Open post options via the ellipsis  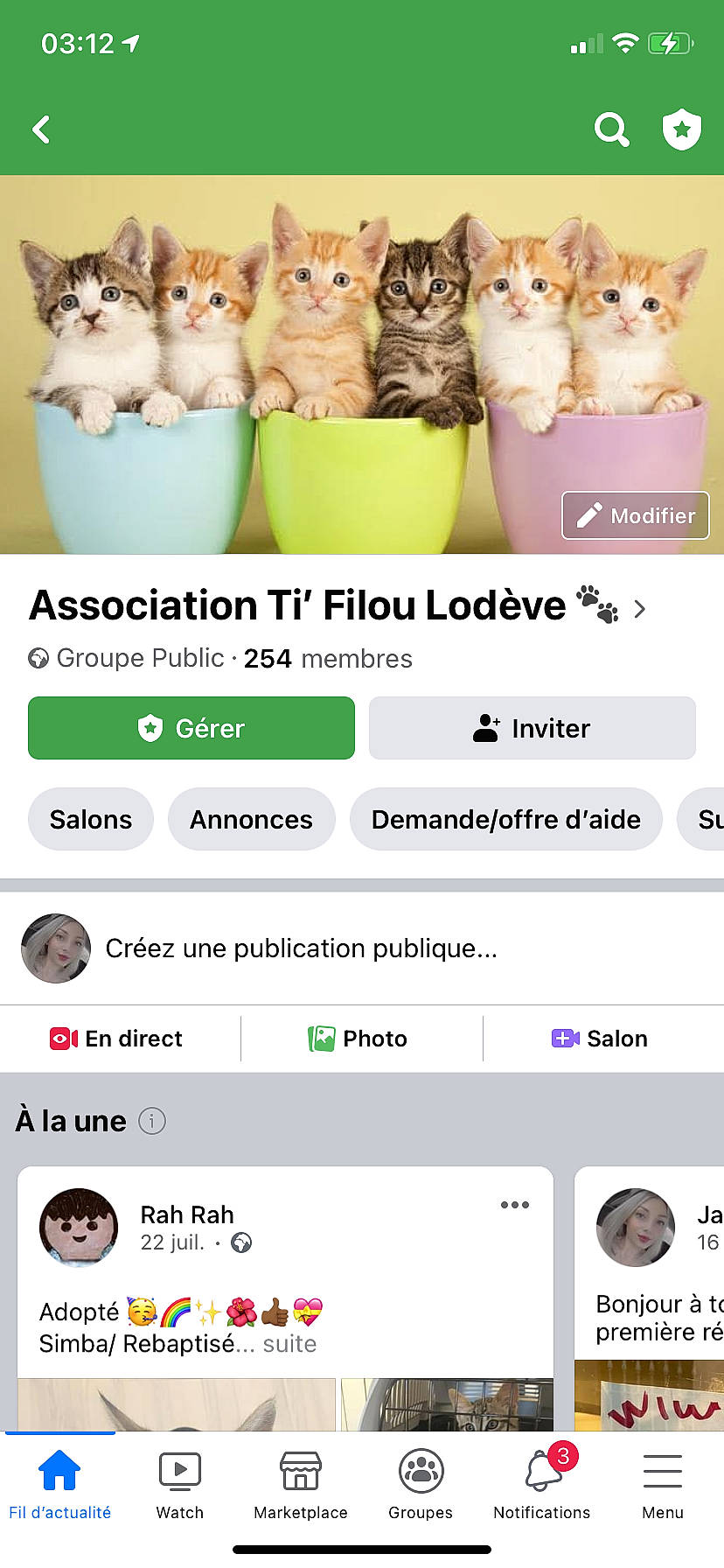click(515, 1205)
